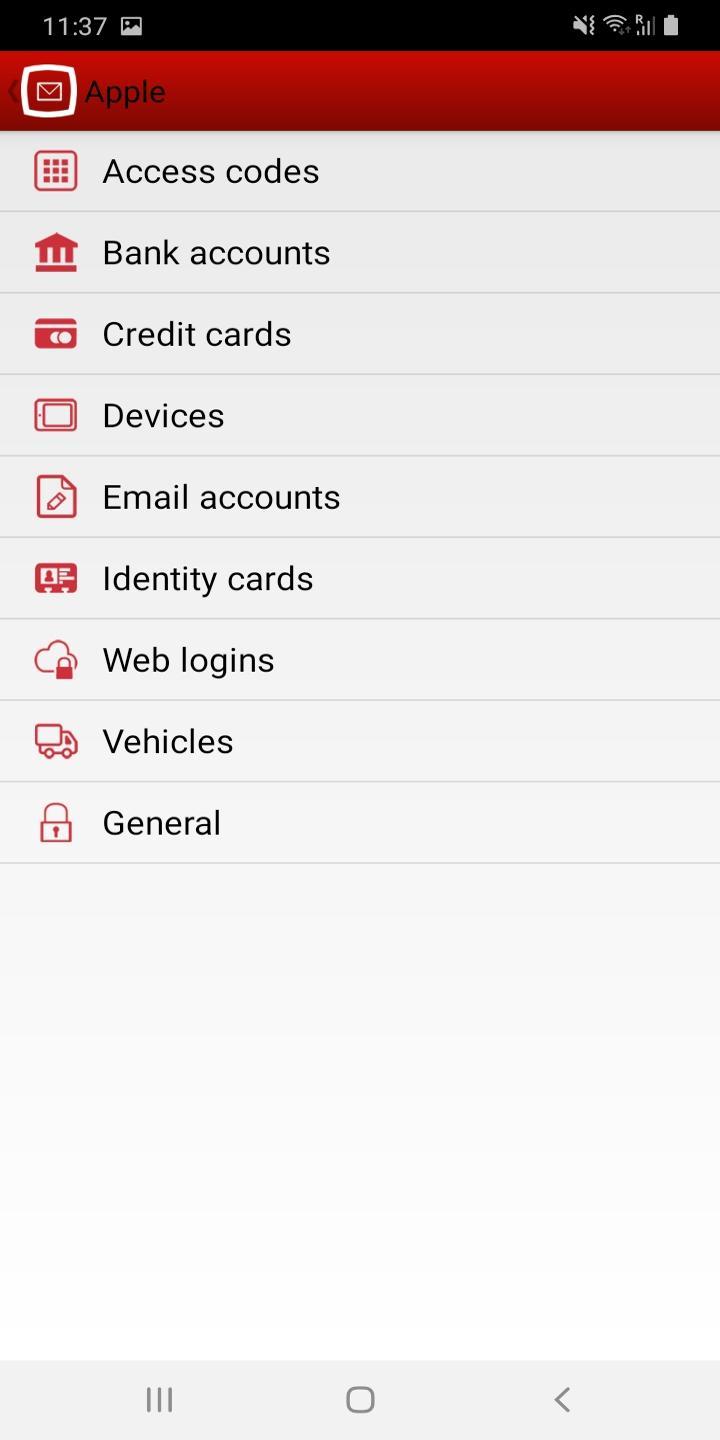Tap the navigation back arrow

click(561, 1399)
